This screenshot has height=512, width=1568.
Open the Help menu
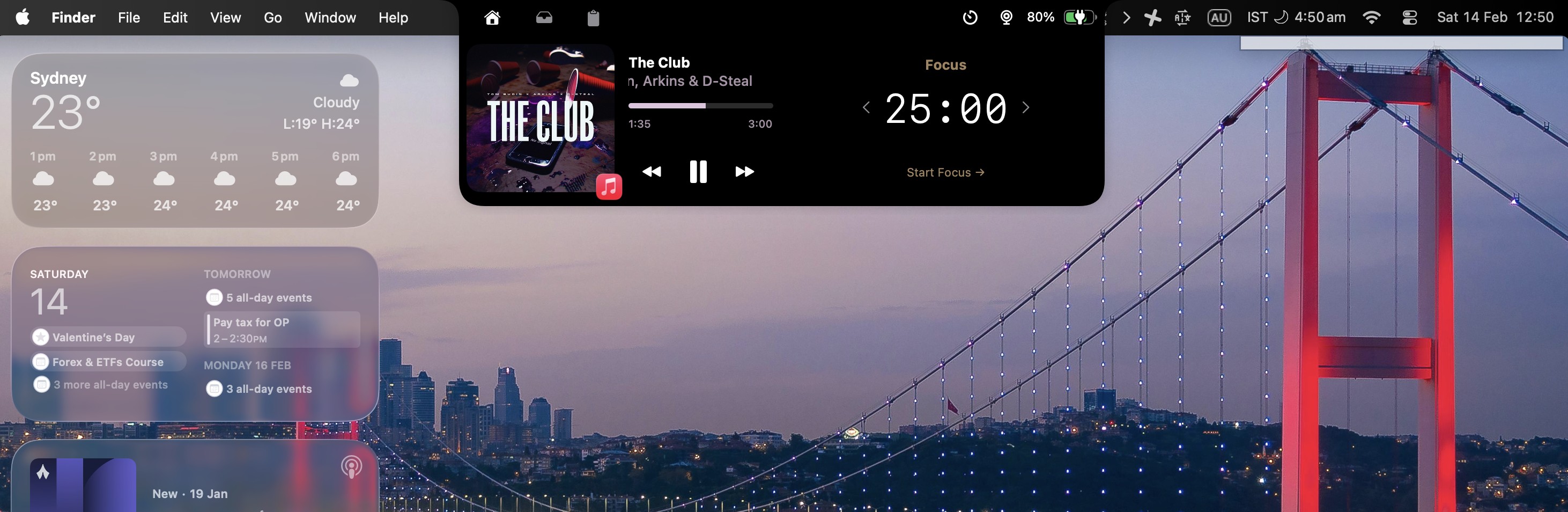[x=393, y=18]
